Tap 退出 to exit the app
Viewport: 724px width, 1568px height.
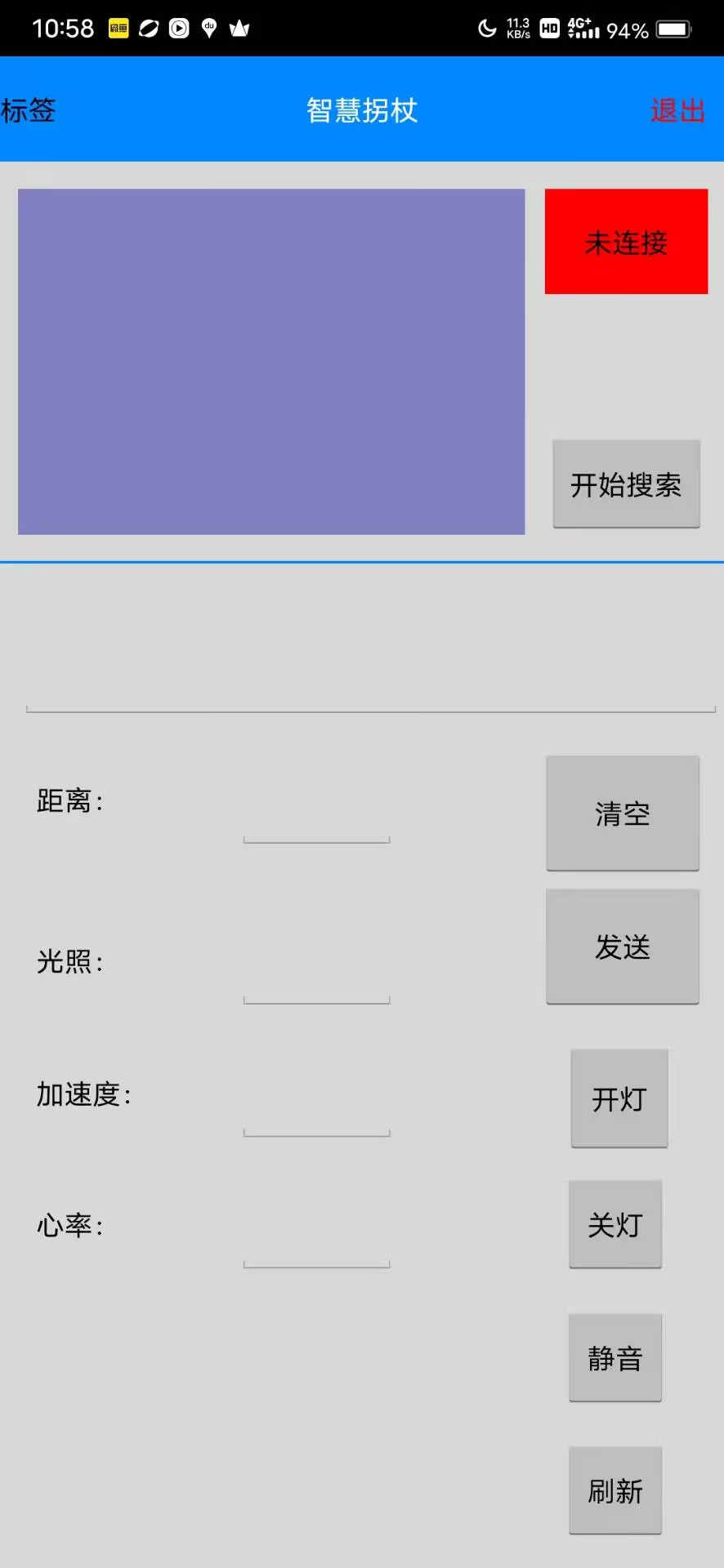coord(677,110)
